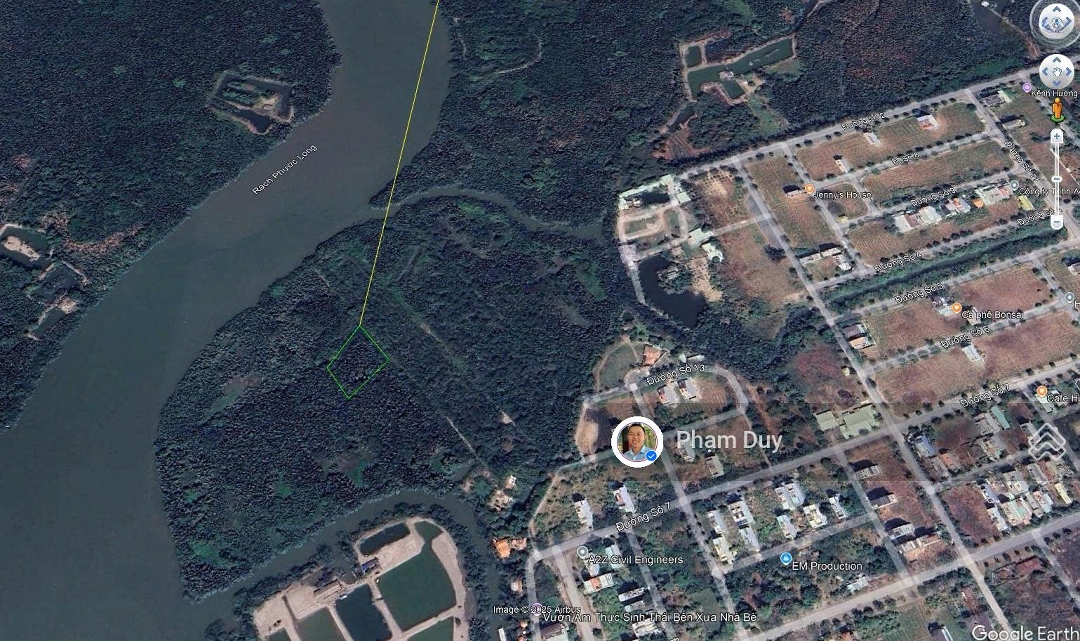Open the Jenny's House place marker
The image size is (1080, 641).
point(807,192)
